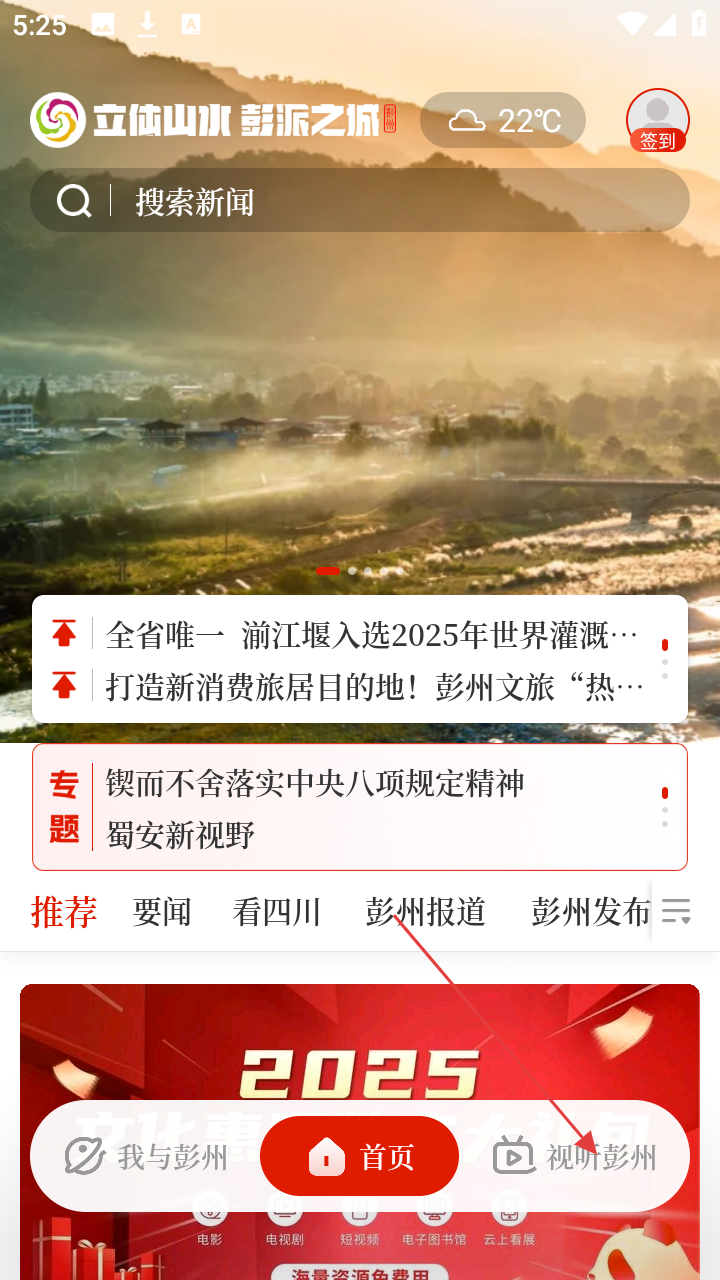Open the 22℃ weather chip
This screenshot has height=1280, width=720.
[x=503, y=120]
